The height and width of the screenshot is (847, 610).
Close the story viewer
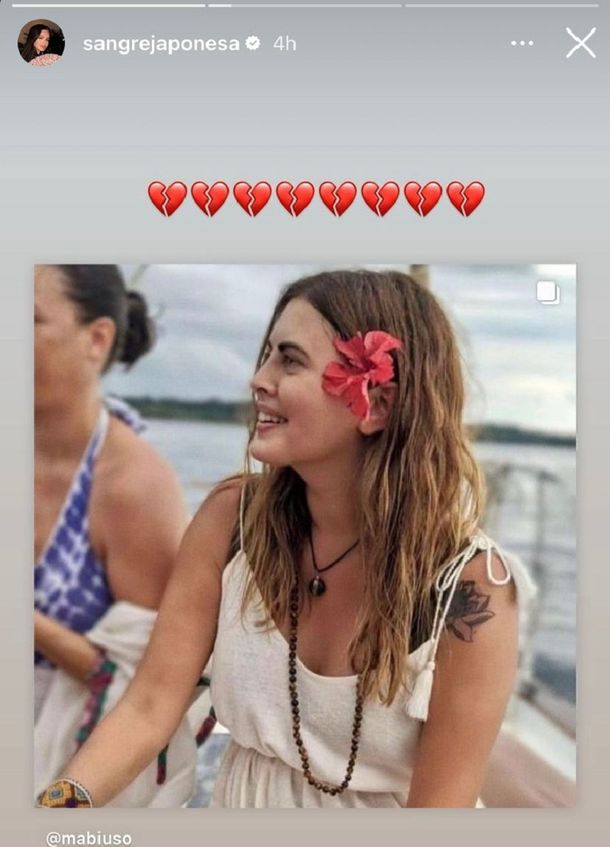580,43
